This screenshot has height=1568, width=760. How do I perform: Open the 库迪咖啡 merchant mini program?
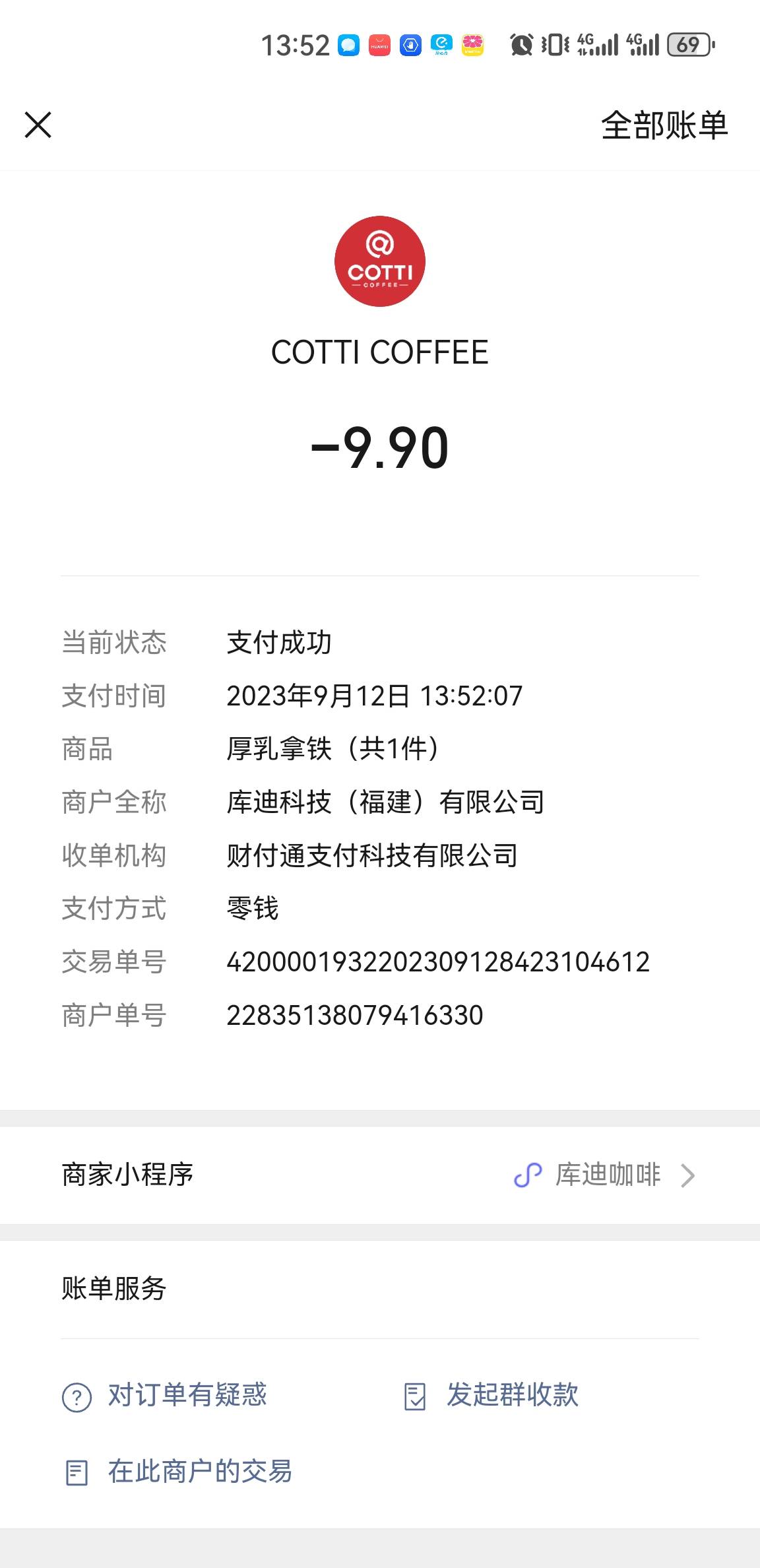click(x=380, y=1175)
